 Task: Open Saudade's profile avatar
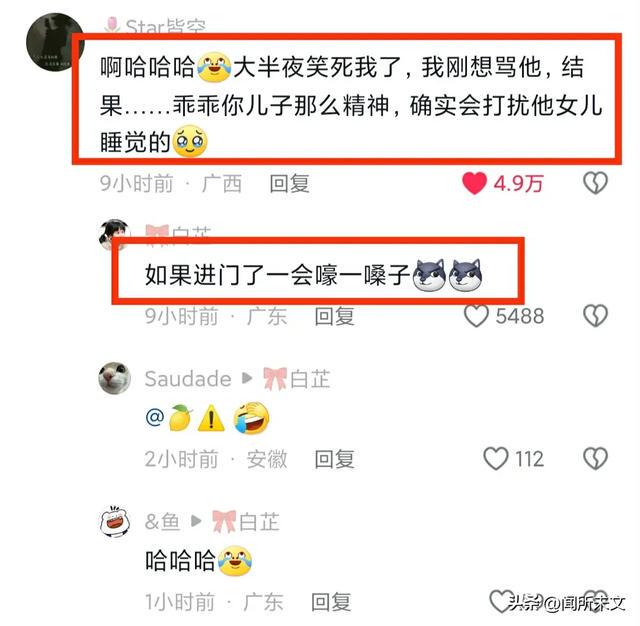[x=116, y=378]
